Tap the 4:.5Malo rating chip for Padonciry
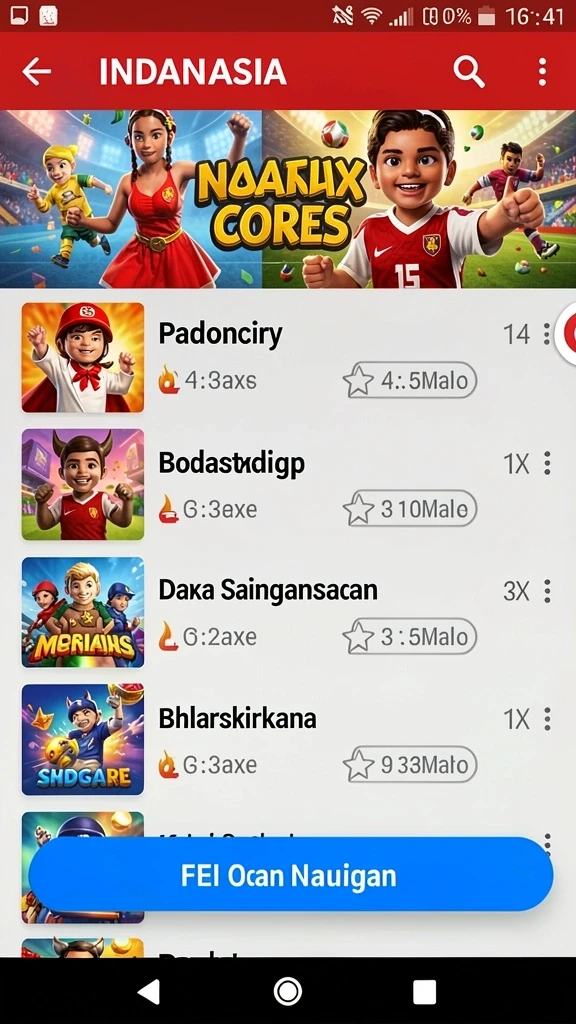The width and height of the screenshot is (576, 1024). point(409,380)
